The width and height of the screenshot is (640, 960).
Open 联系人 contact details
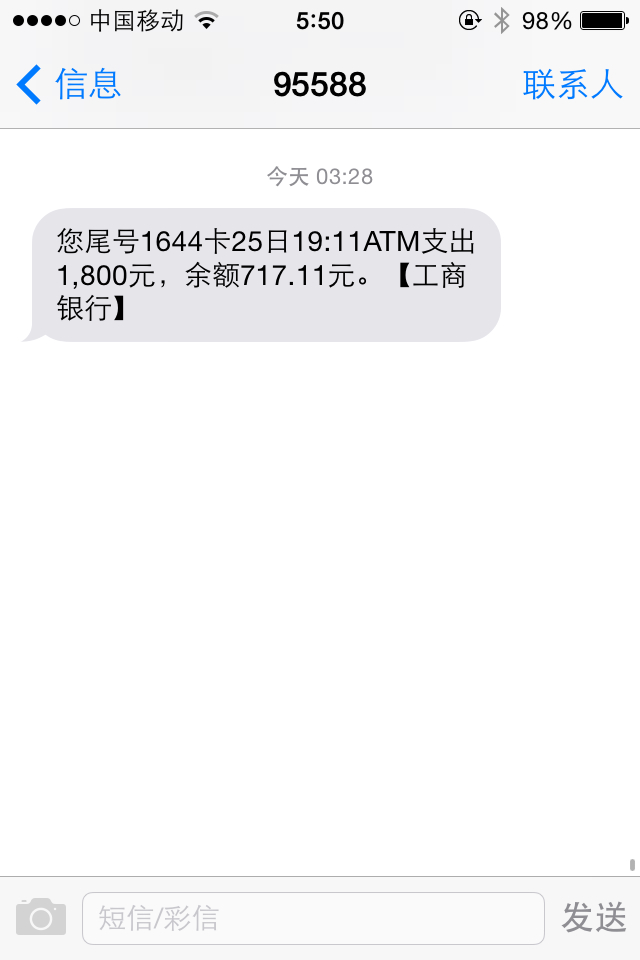[x=572, y=85]
